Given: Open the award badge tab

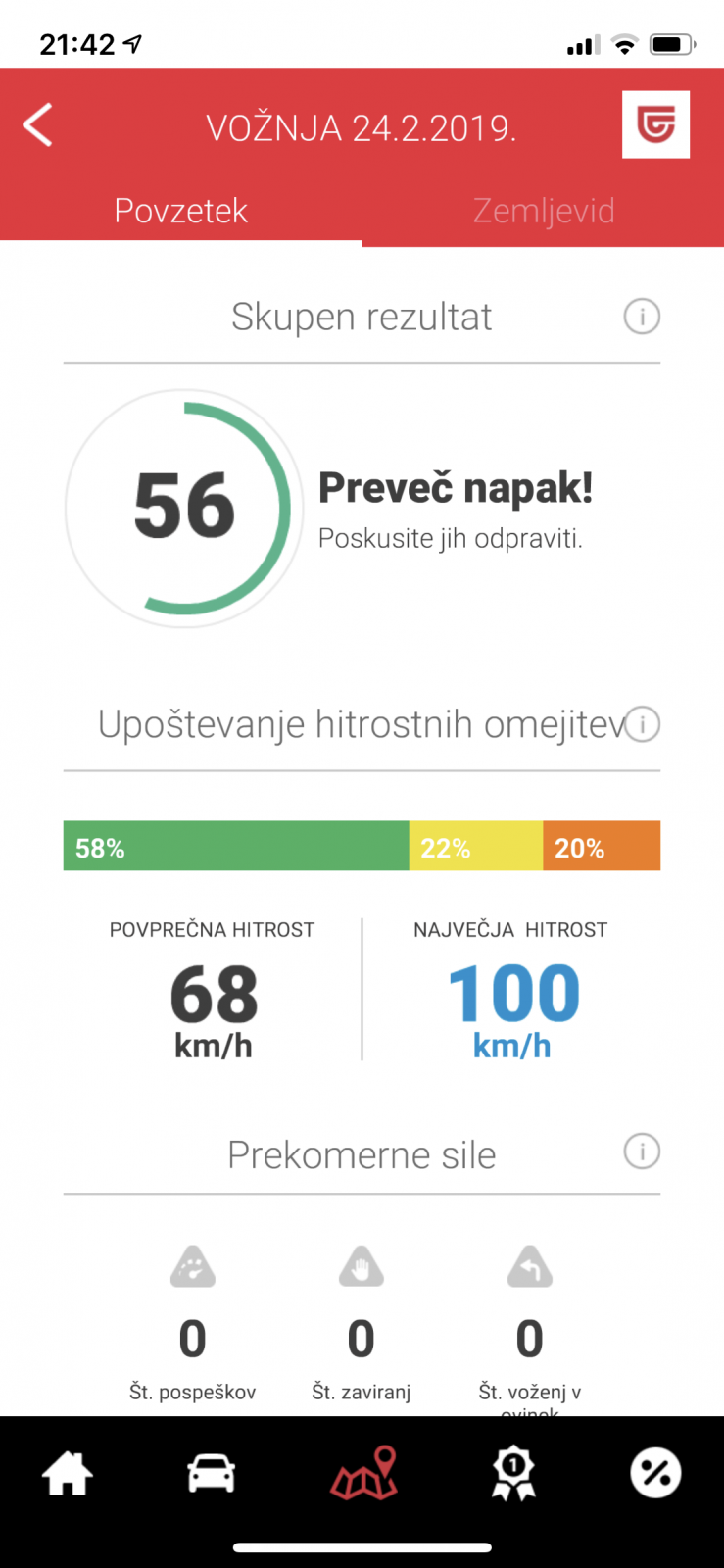Looking at the screenshot, I should (x=513, y=1475).
